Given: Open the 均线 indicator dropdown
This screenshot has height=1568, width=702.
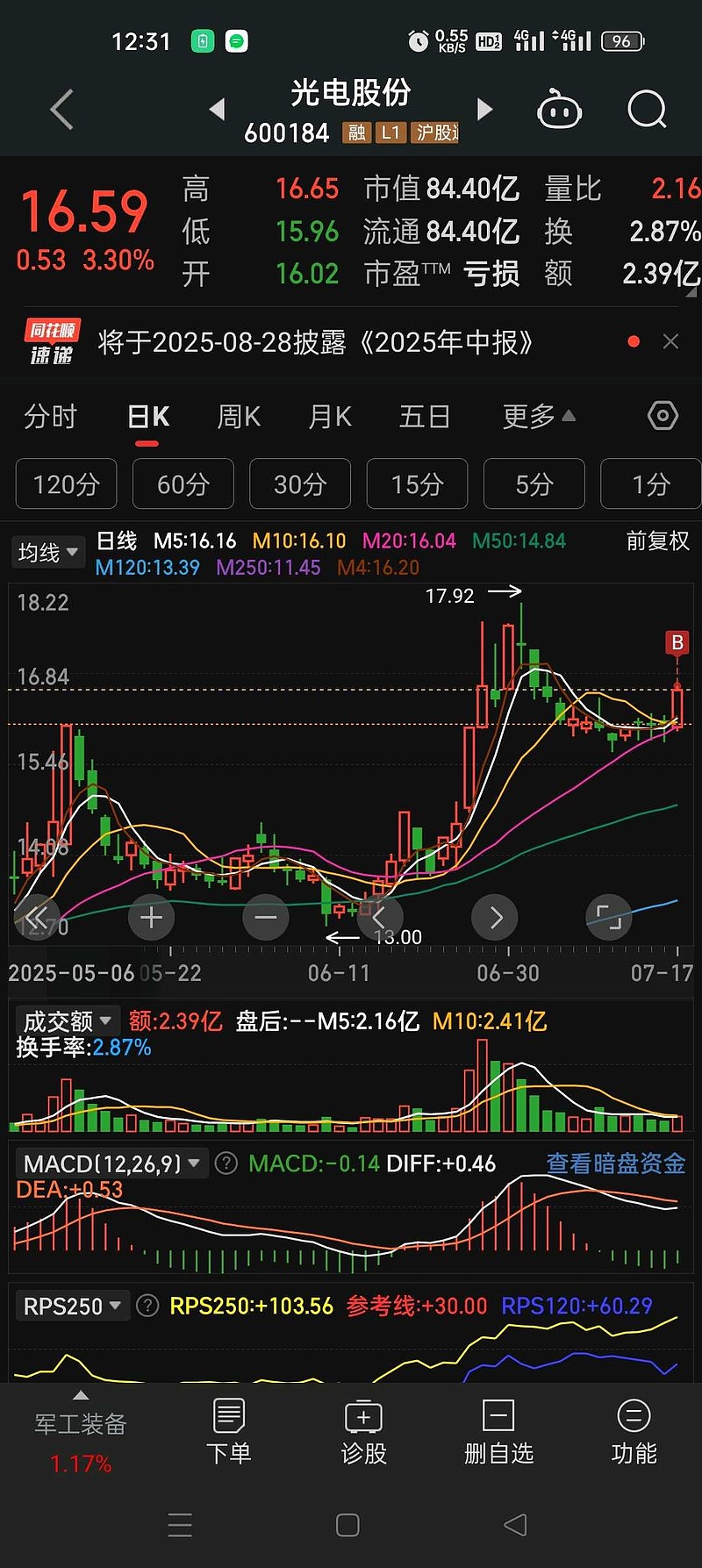Looking at the screenshot, I should tap(48, 553).
